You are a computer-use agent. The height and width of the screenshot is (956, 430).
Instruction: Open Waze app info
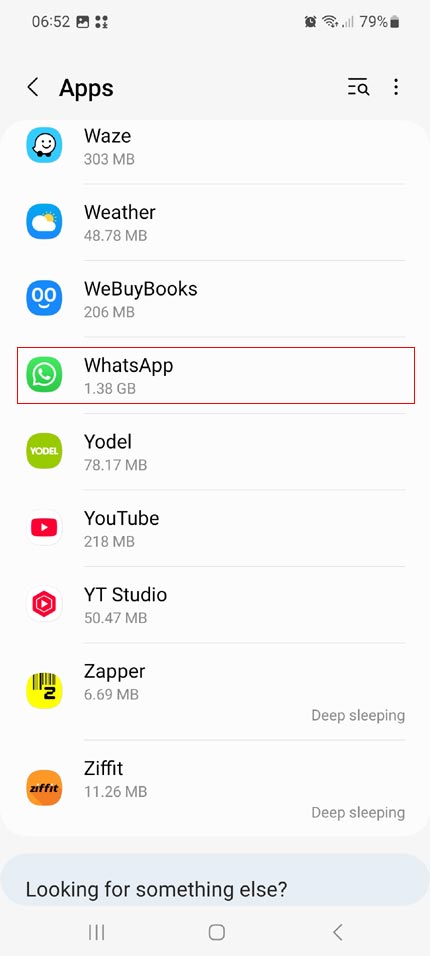click(x=215, y=146)
